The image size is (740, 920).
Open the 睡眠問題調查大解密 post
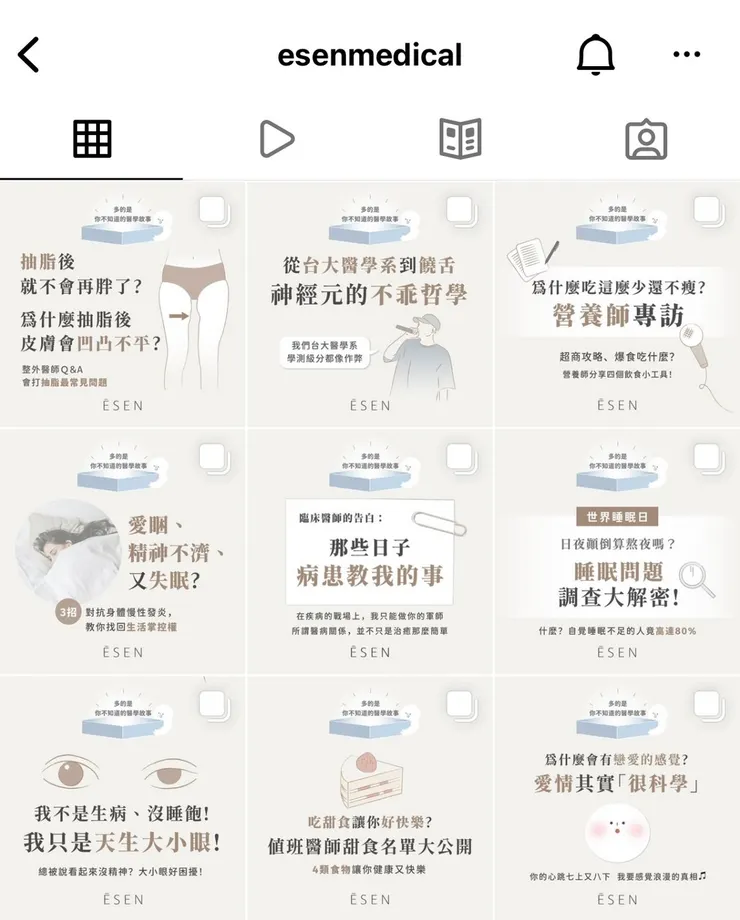tap(617, 550)
